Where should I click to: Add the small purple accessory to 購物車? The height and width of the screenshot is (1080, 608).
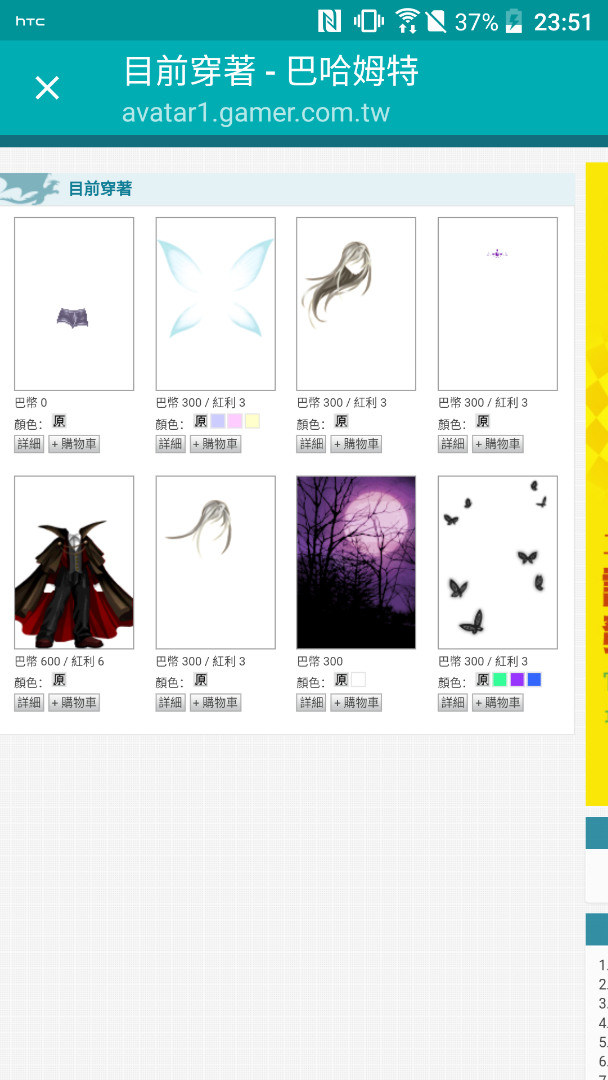(498, 444)
